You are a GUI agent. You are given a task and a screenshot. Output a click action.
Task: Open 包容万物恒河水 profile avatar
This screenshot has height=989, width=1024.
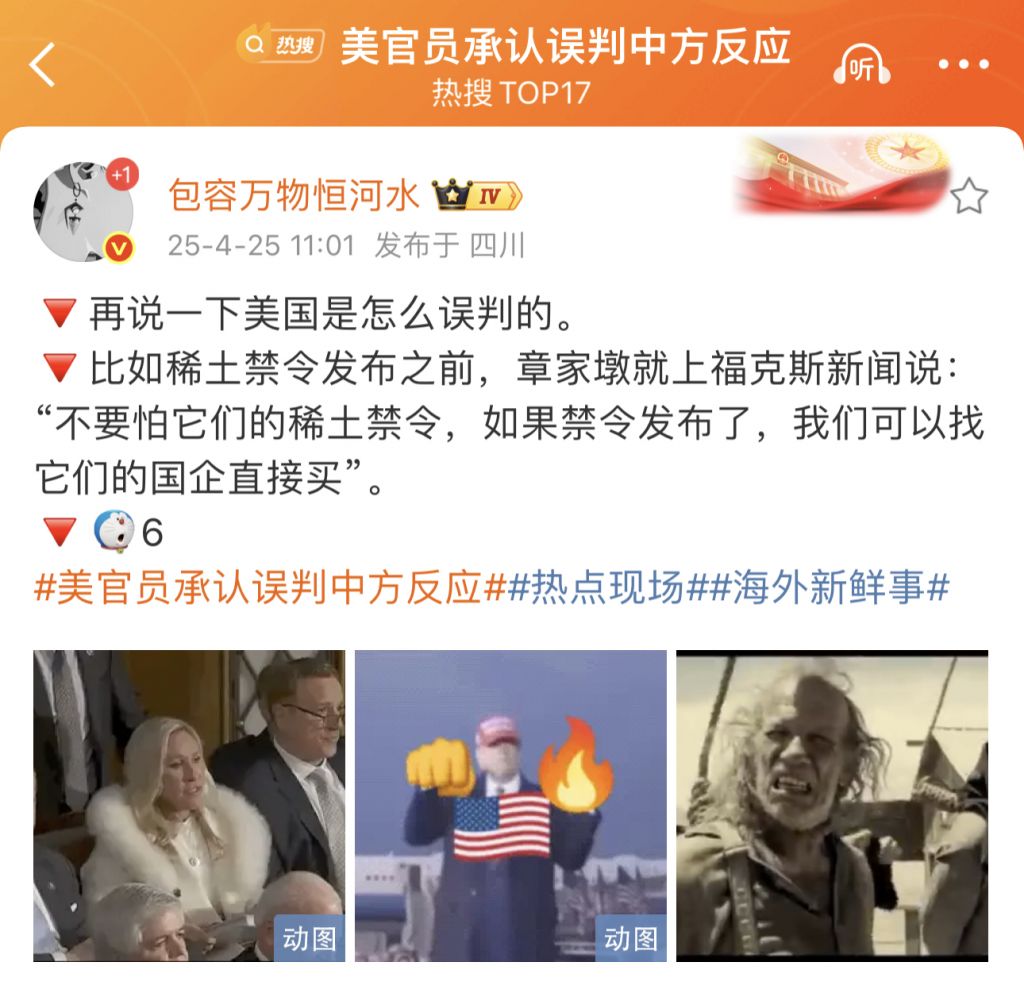pos(84,212)
